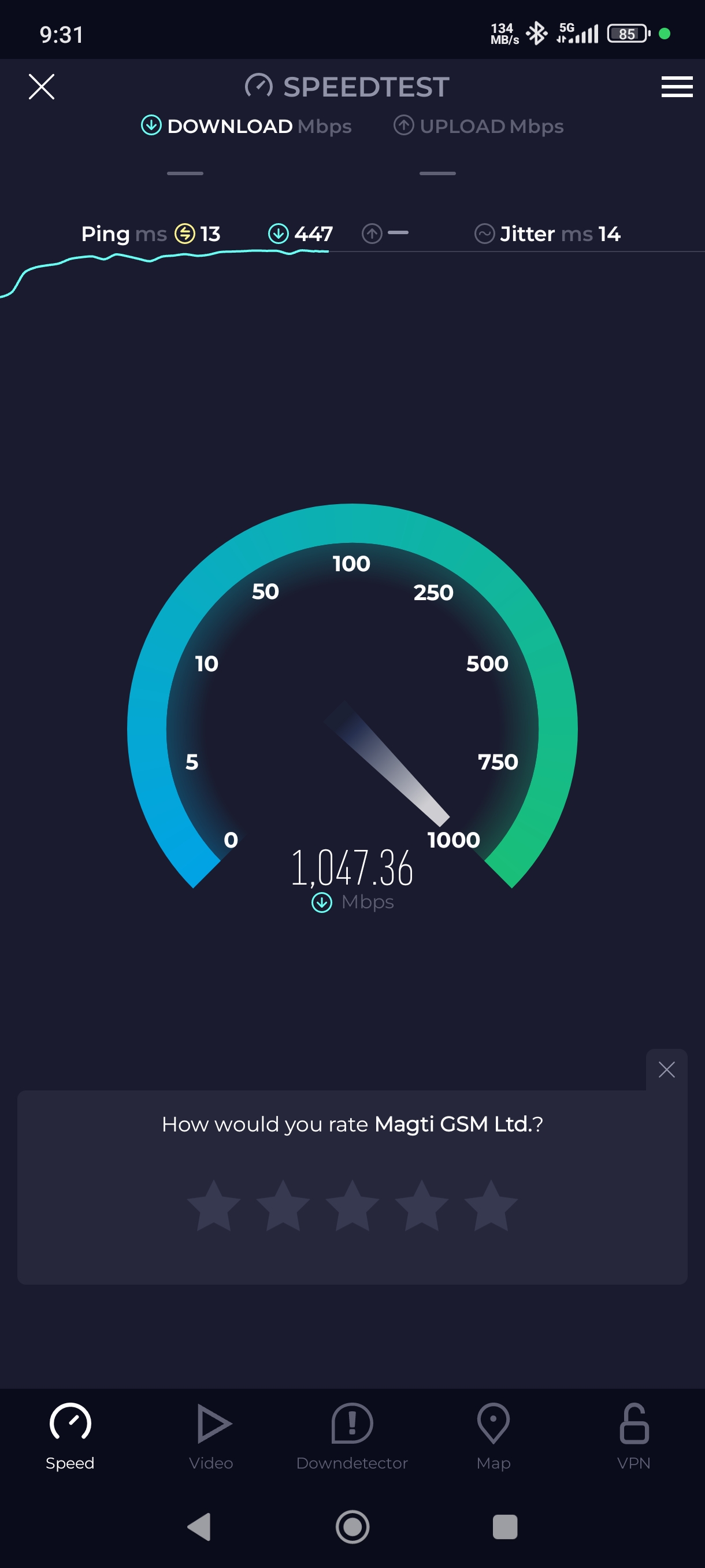705x1568 pixels.
Task: Rate Magti GSM Ltd. one star
Action: pyautogui.click(x=213, y=1205)
